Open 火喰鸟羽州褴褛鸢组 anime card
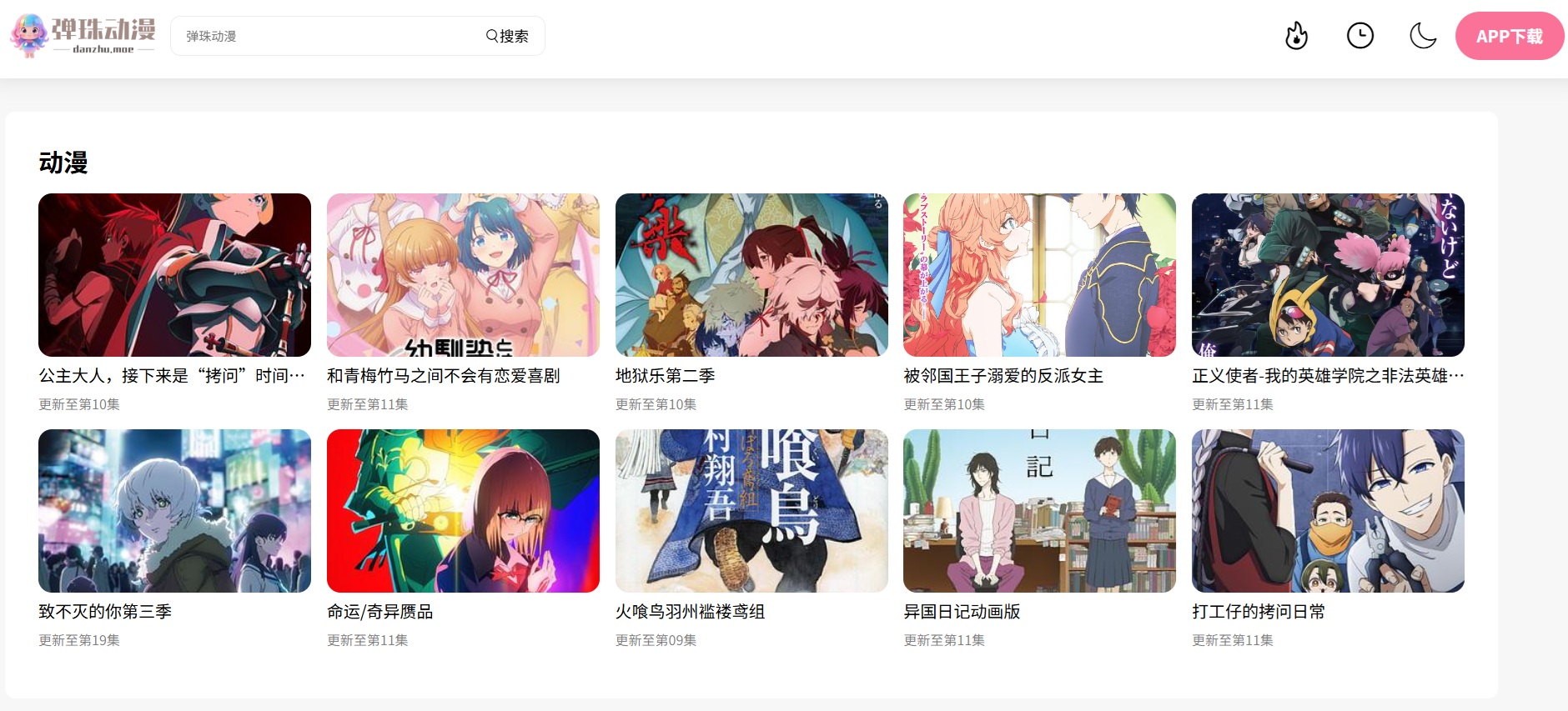1568x711 pixels. (x=751, y=511)
